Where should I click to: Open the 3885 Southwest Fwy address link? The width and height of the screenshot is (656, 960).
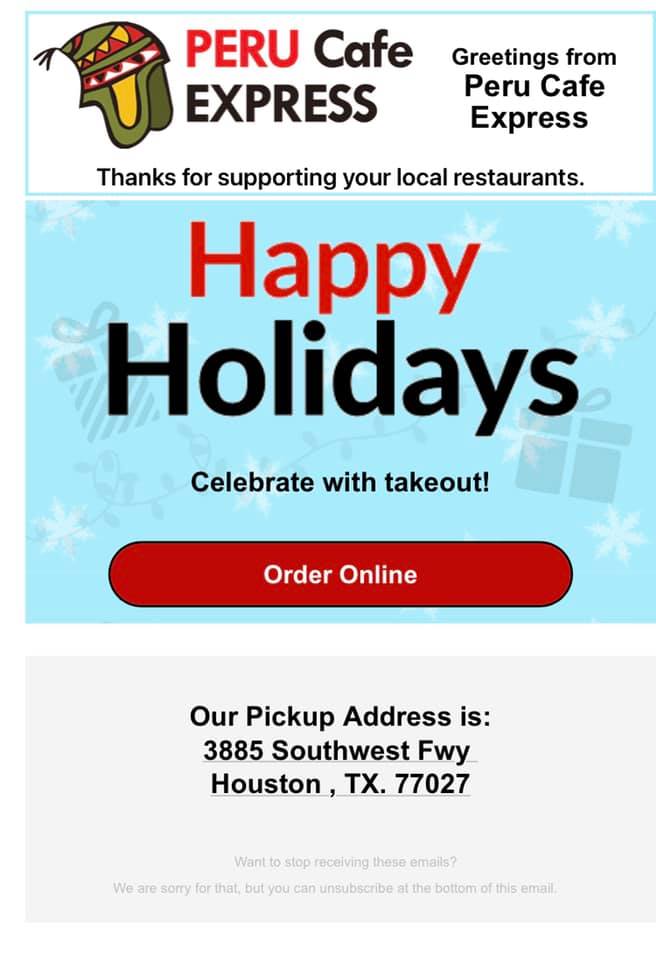[x=336, y=751]
